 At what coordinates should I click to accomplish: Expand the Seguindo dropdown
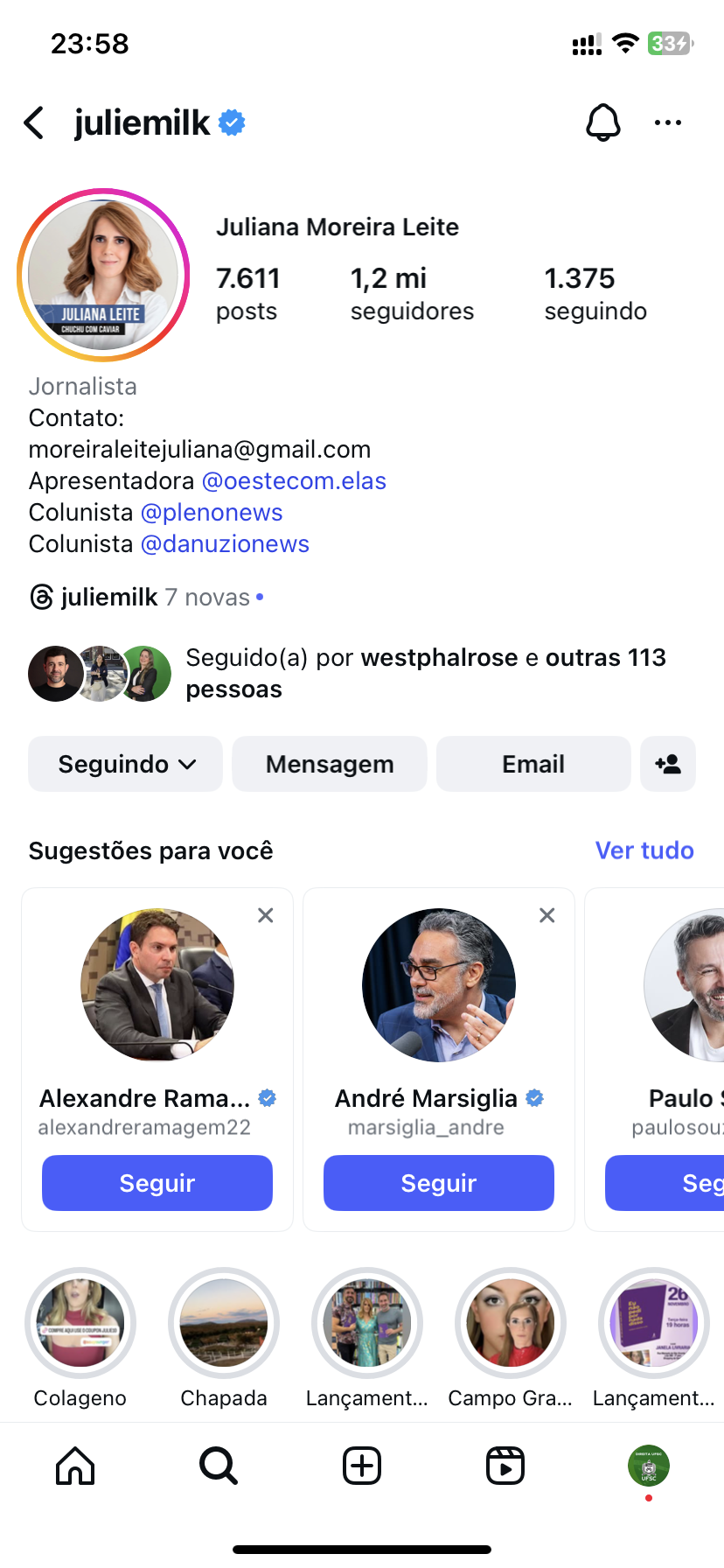click(125, 764)
